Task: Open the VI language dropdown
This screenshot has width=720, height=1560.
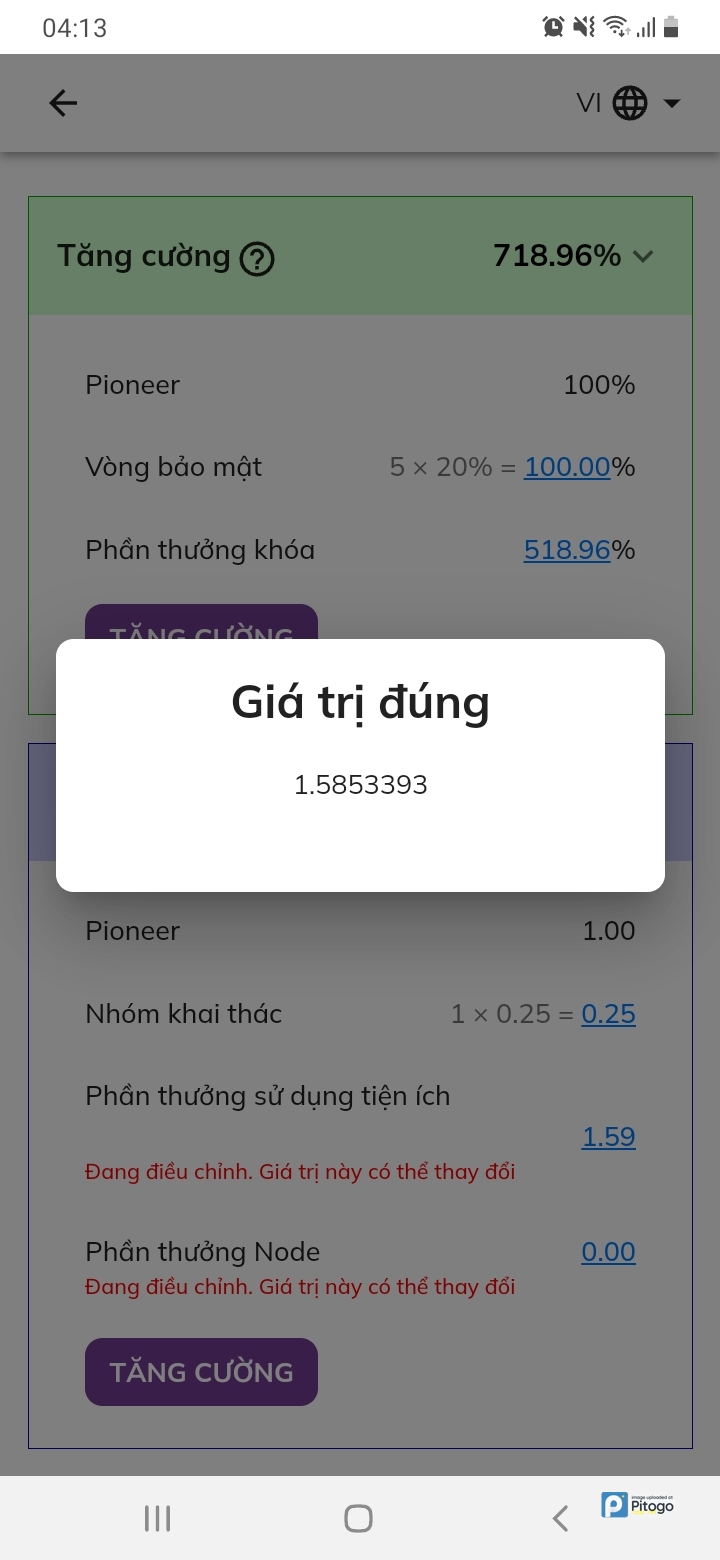Action: point(629,103)
